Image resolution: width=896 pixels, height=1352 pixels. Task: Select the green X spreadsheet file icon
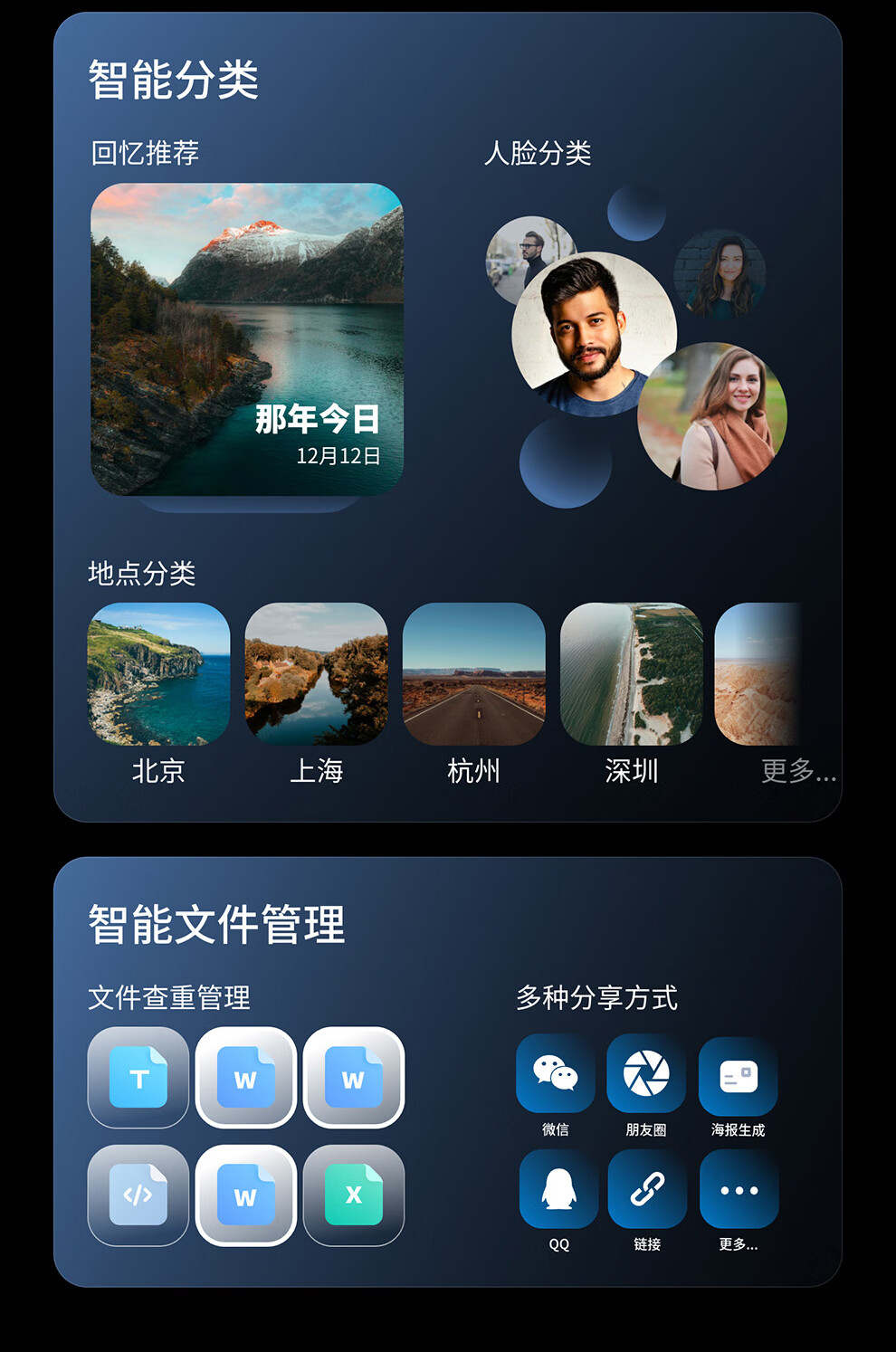pos(353,1196)
